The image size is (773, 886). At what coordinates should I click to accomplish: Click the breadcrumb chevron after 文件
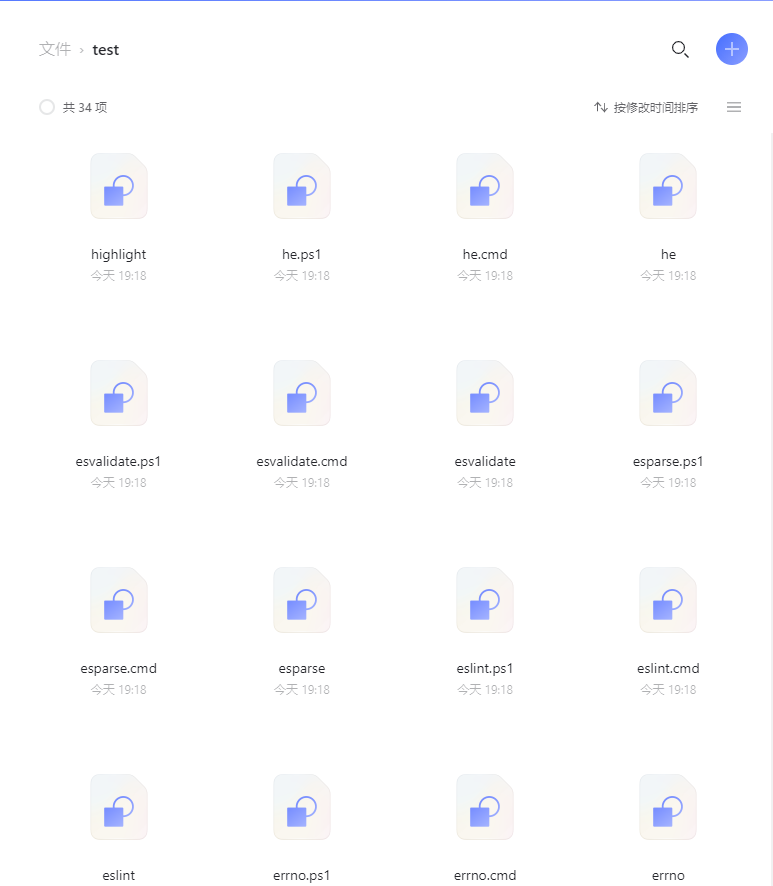(x=83, y=49)
